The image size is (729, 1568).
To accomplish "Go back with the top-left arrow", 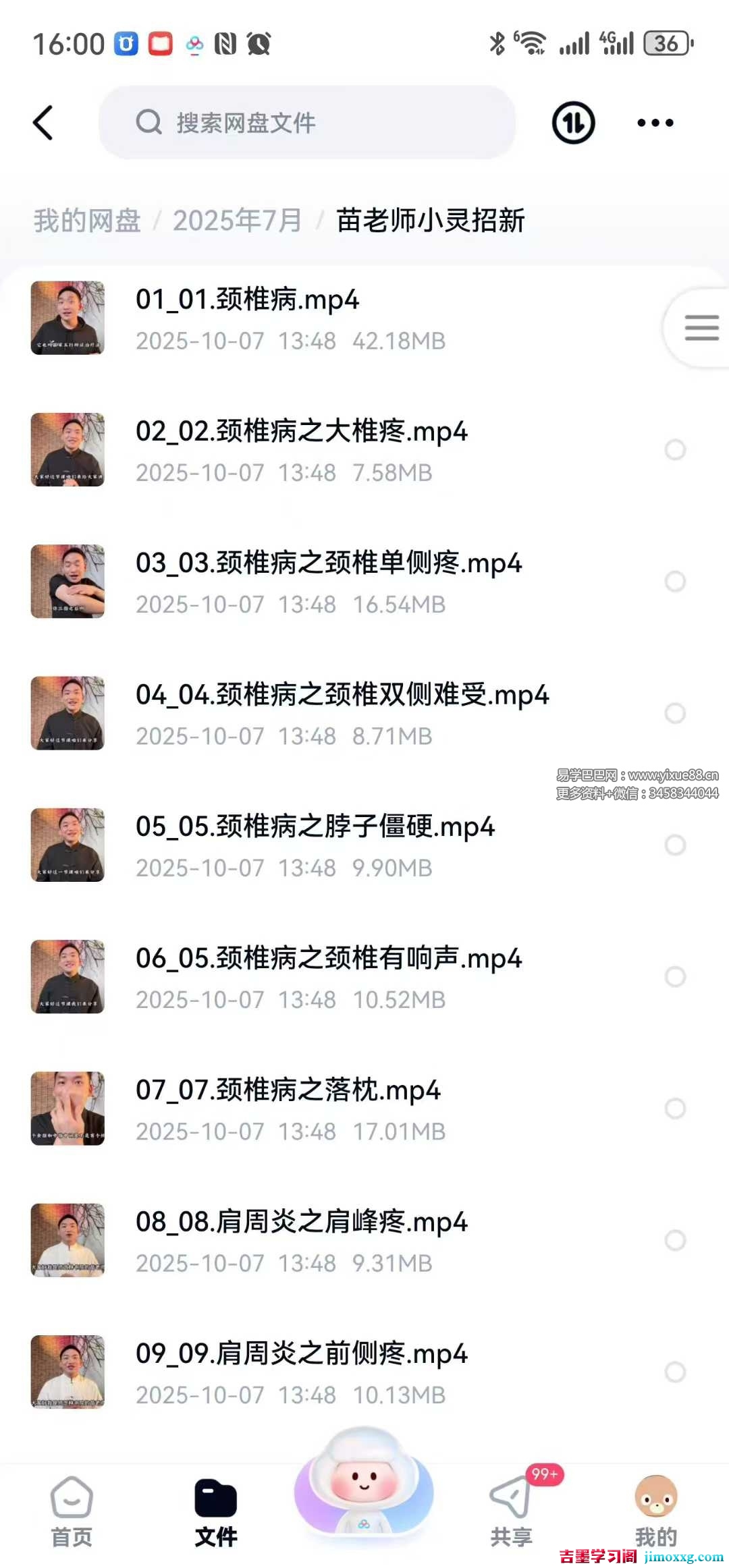I will pos(43,123).
